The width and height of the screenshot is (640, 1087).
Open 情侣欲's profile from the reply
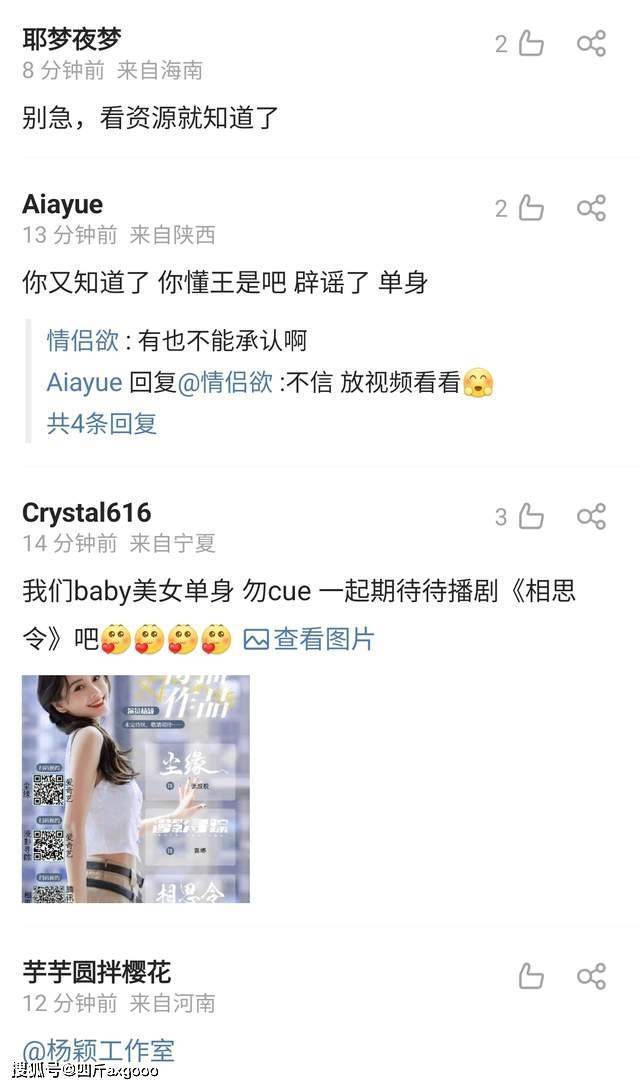[x=82, y=341]
